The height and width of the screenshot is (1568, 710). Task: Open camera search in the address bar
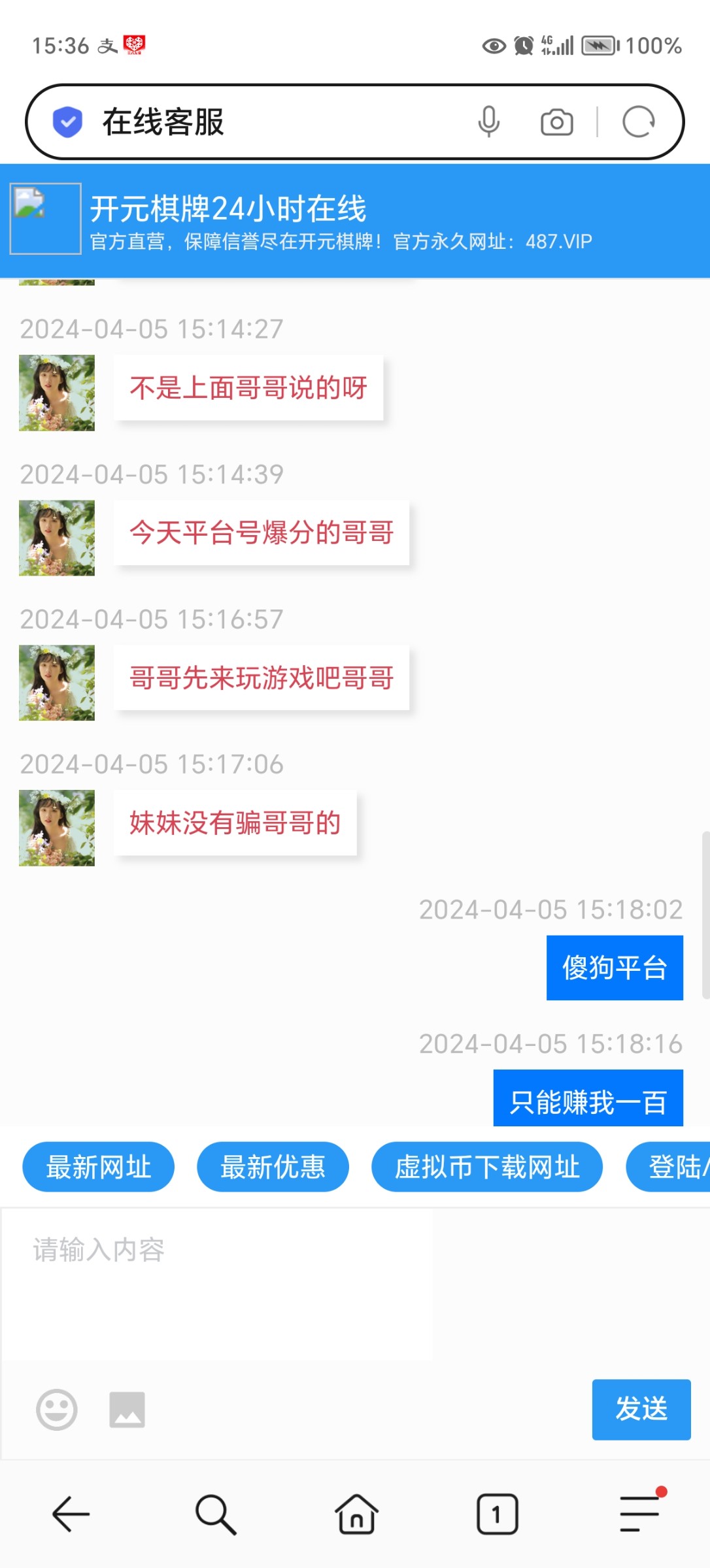click(556, 122)
